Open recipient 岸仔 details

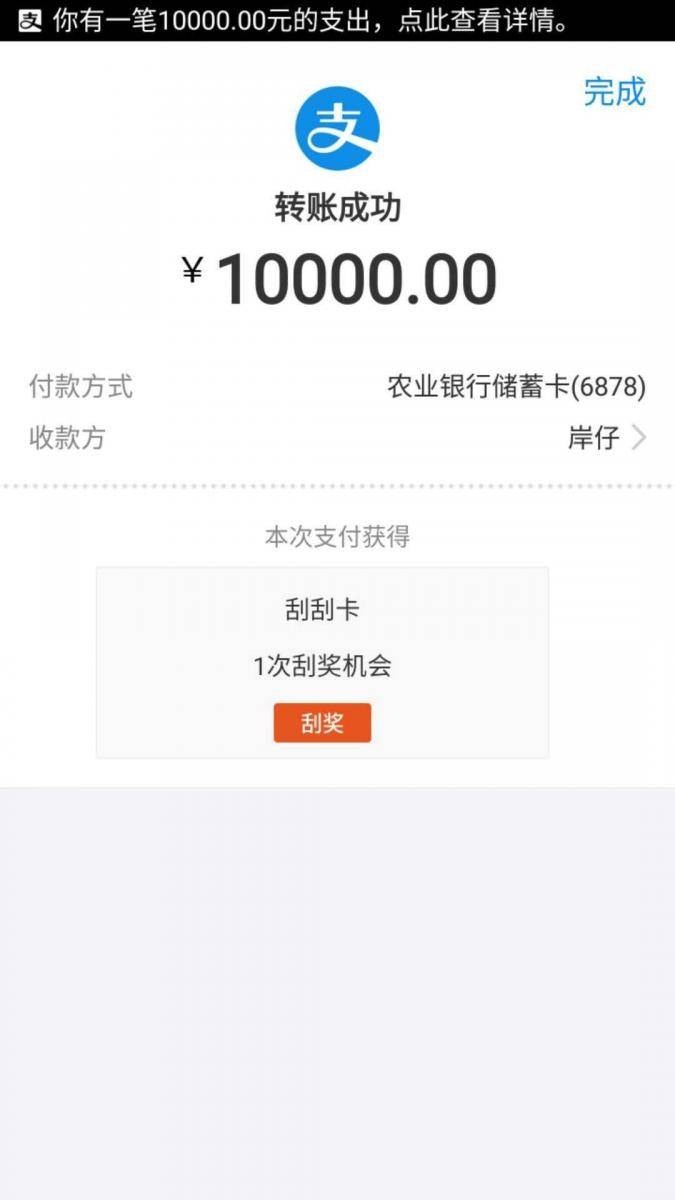click(x=606, y=438)
